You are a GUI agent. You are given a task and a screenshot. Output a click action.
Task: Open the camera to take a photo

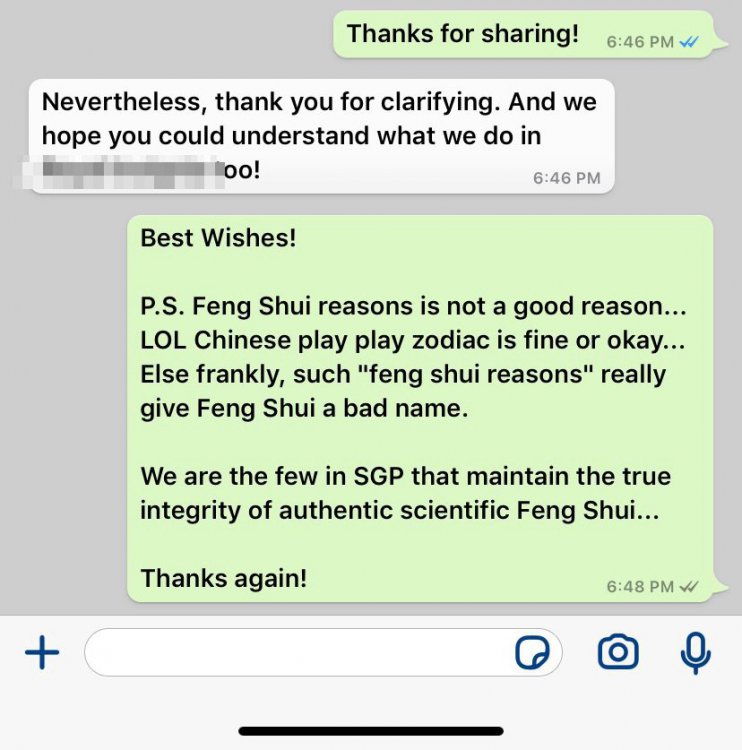[618, 653]
